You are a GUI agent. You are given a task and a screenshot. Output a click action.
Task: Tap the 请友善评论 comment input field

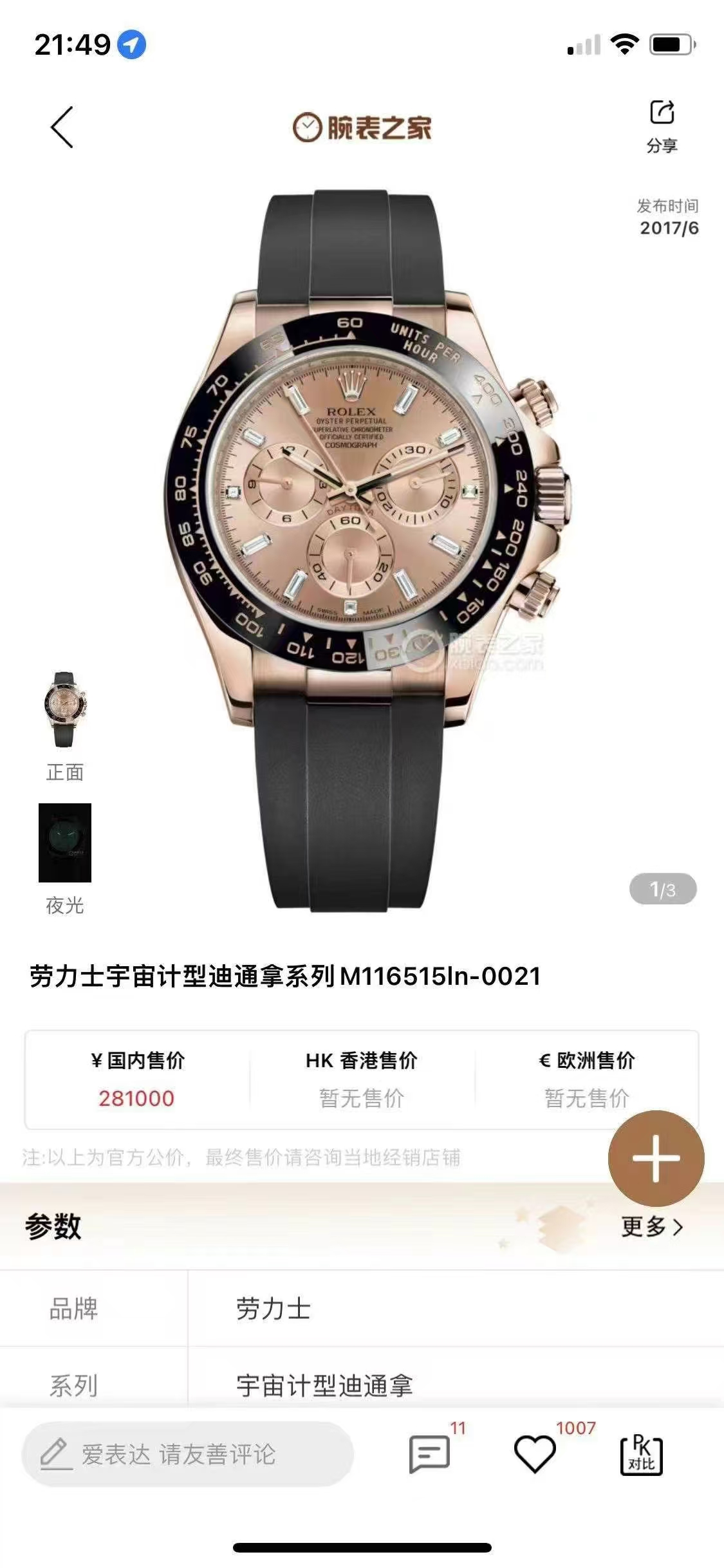[187, 1455]
